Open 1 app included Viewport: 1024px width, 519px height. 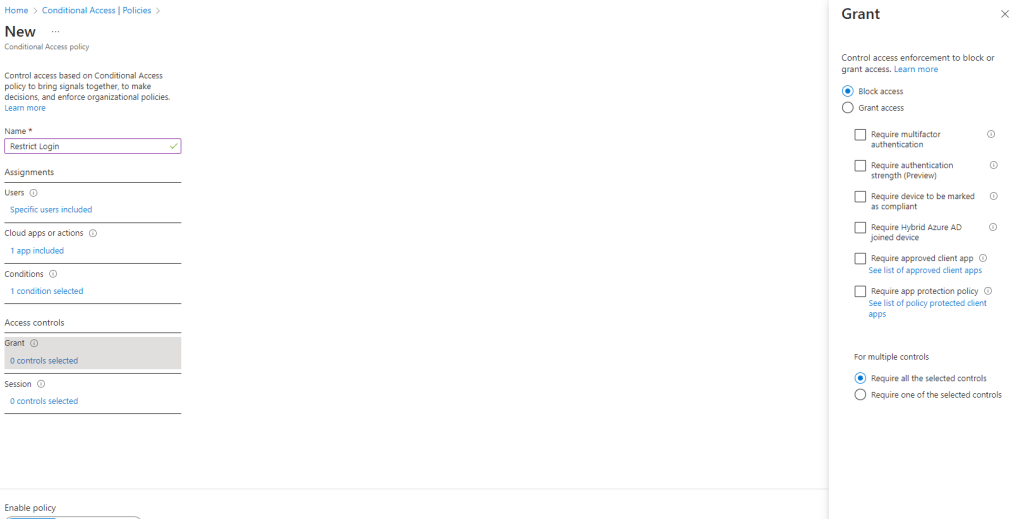pos(37,251)
